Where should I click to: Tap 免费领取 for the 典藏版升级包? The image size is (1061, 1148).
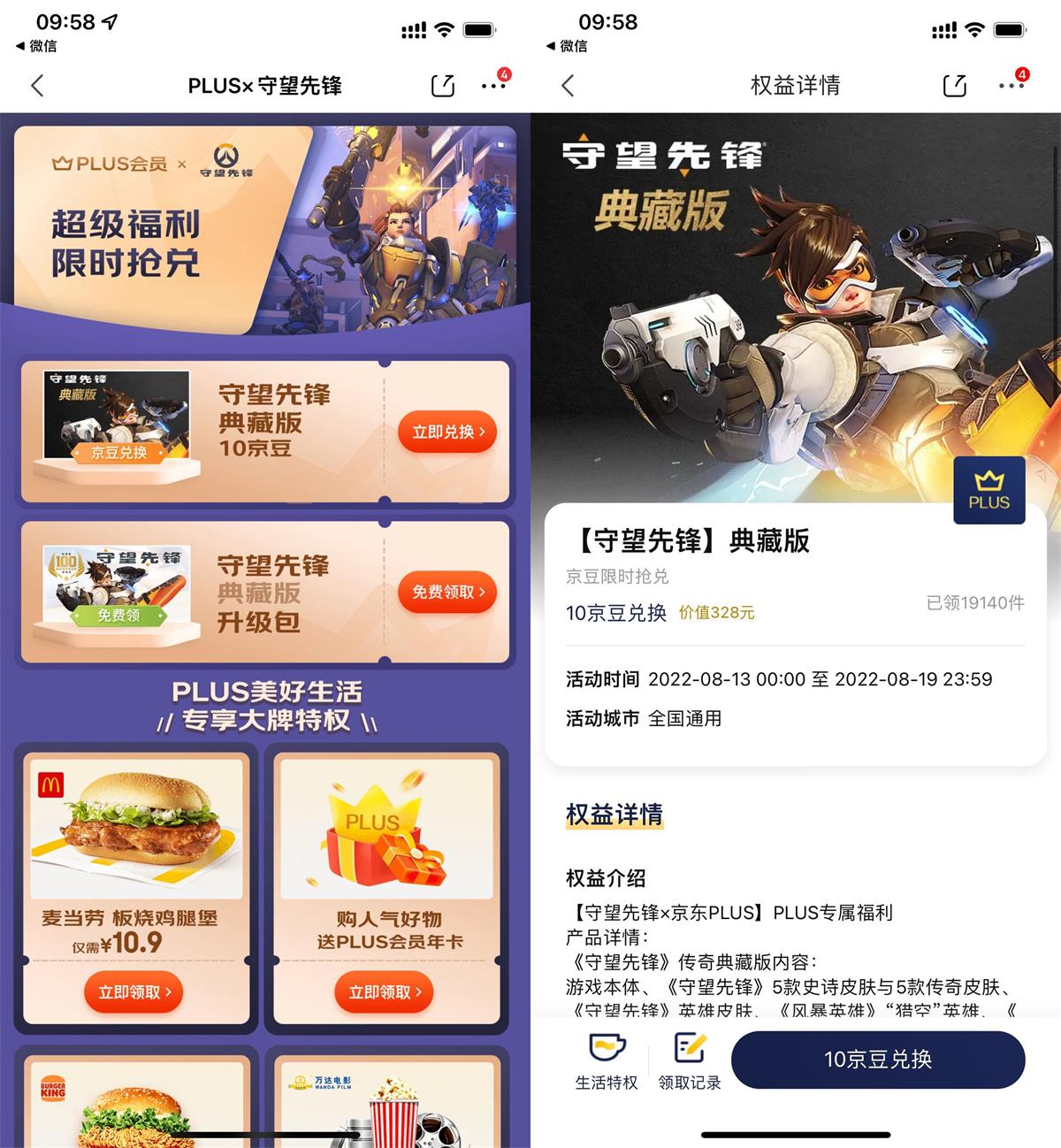pos(447,592)
